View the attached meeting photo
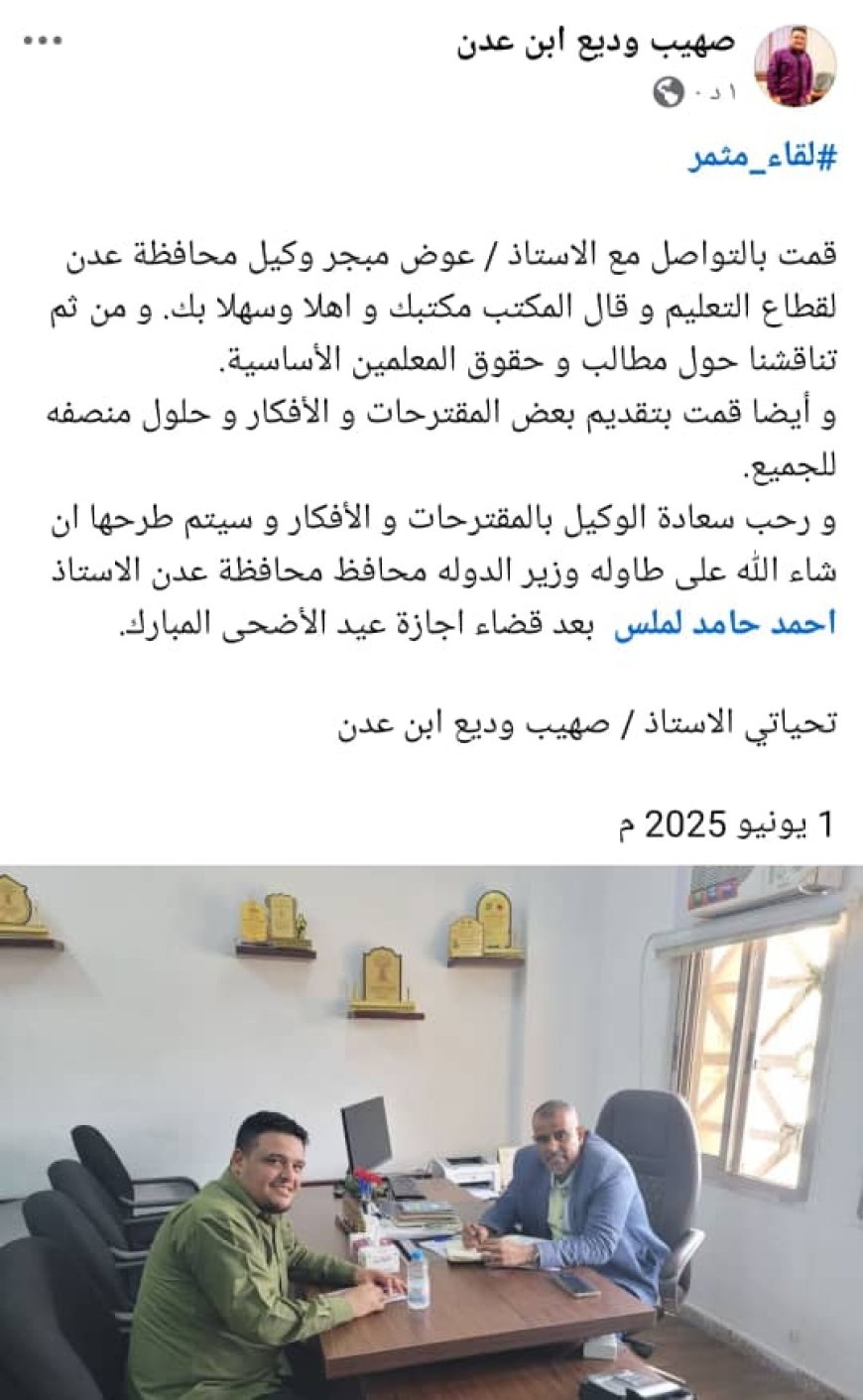 431,1131
